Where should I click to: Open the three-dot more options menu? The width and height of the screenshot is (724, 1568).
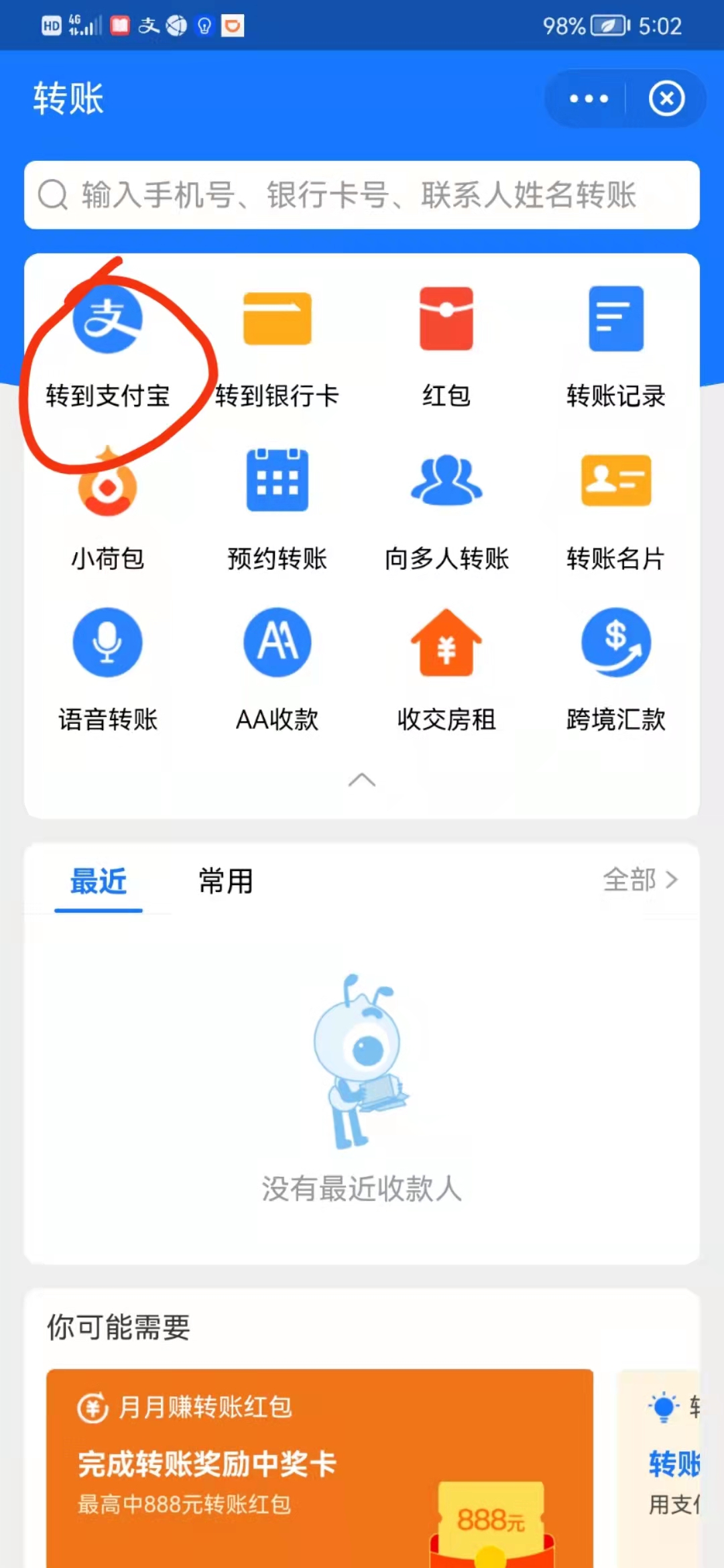pos(589,99)
